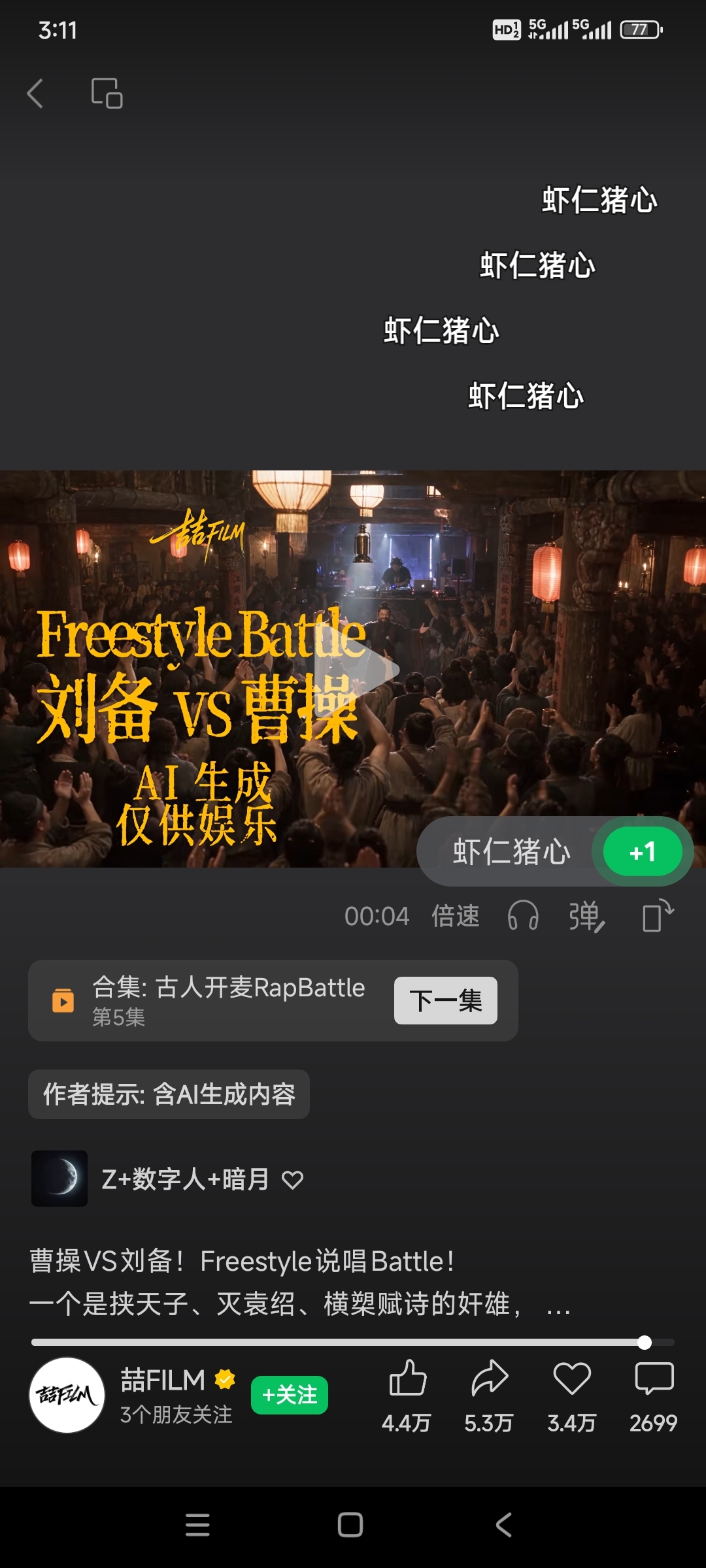Open the 倍速 playback speed option
Screen dimensions: 706x1568
click(456, 916)
